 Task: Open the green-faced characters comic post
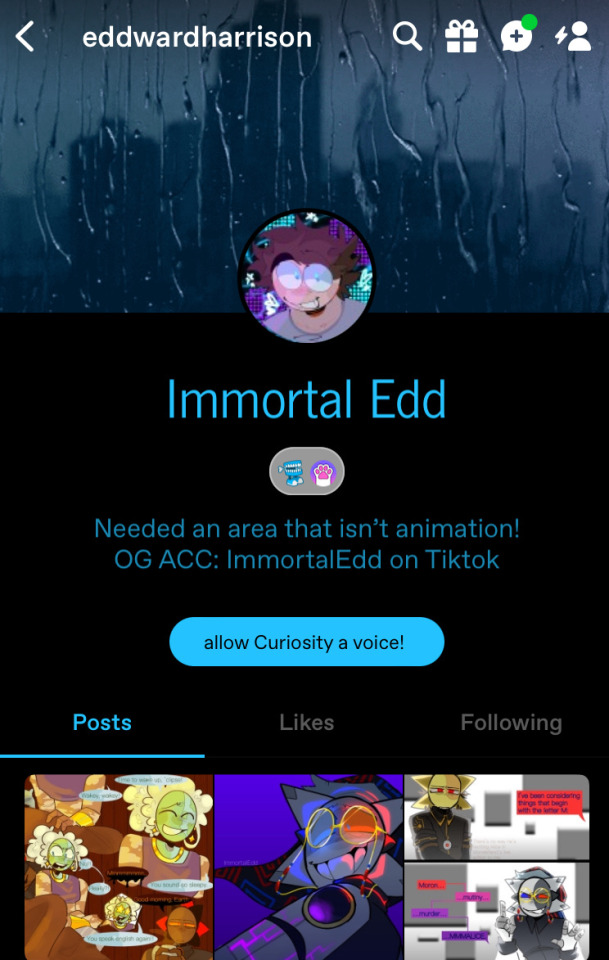click(119, 866)
